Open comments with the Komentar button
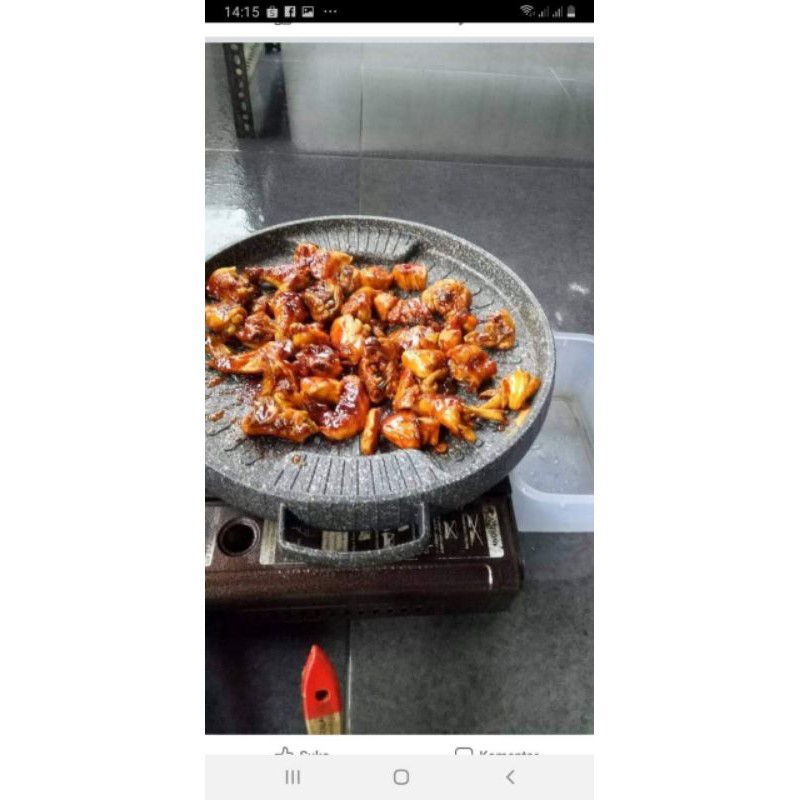This screenshot has height=800, width=800. (497, 753)
